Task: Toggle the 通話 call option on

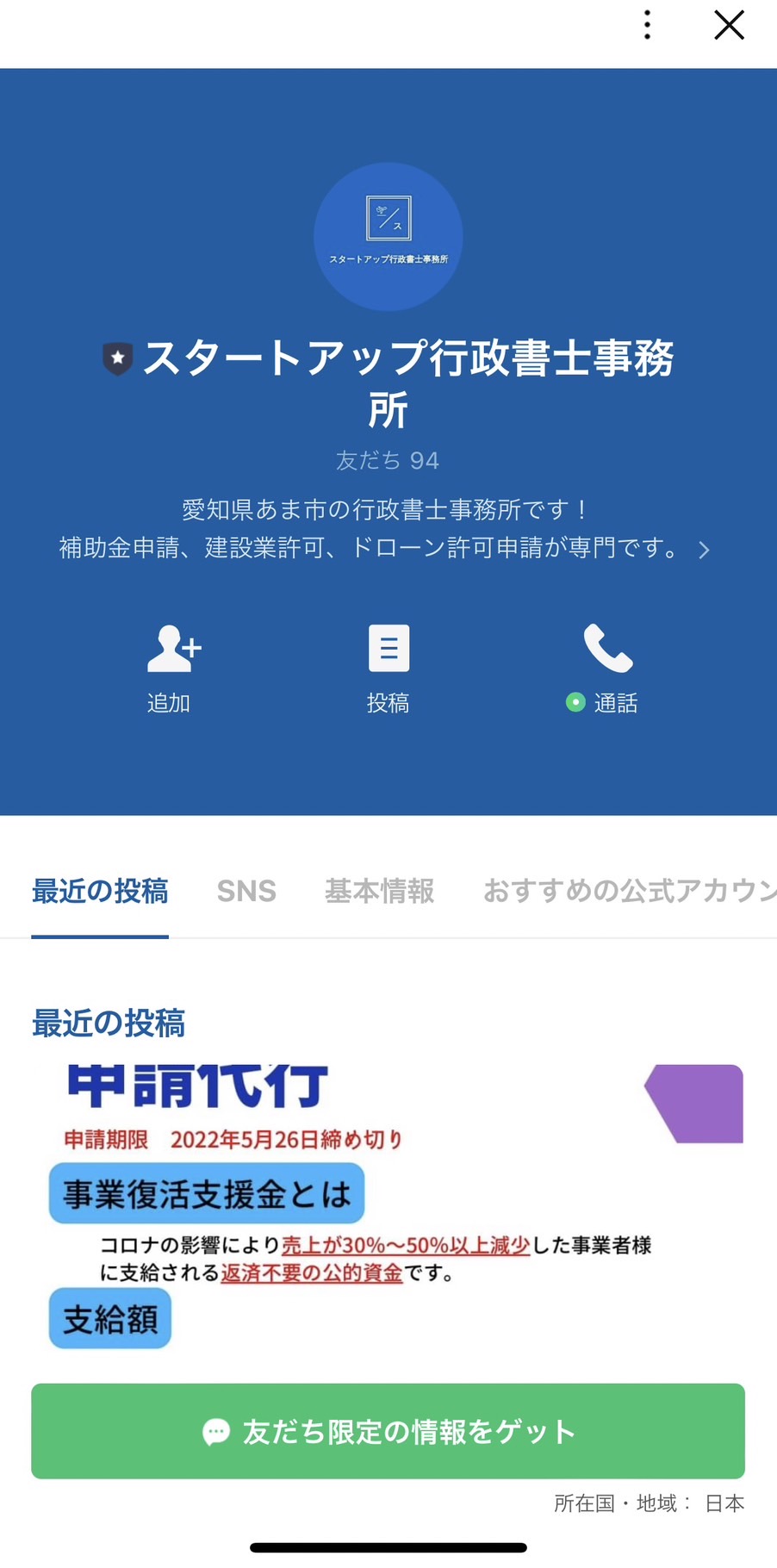Action: tap(607, 668)
